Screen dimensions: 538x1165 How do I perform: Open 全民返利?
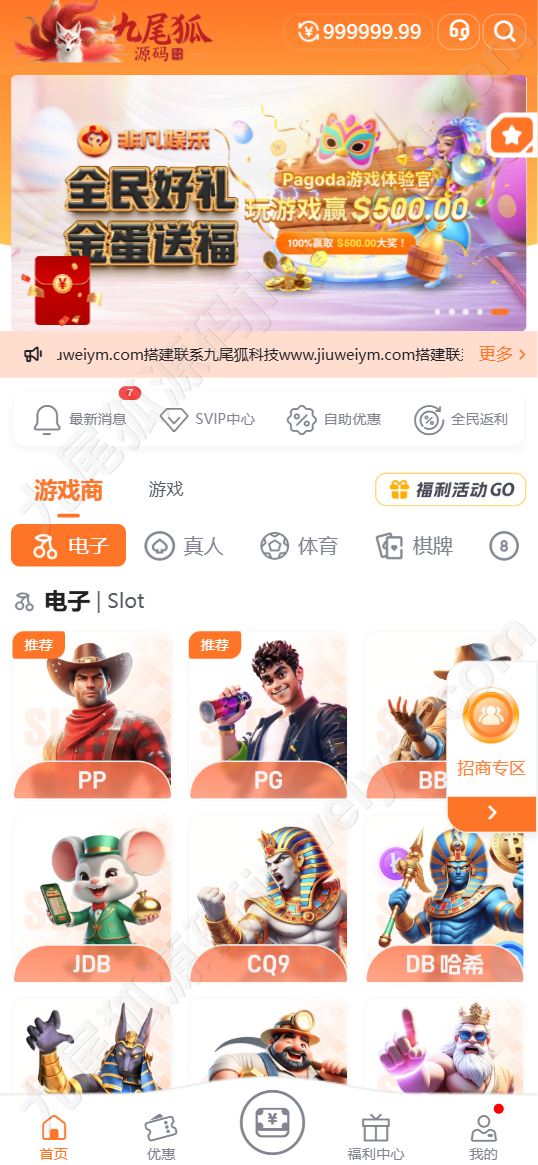point(461,419)
